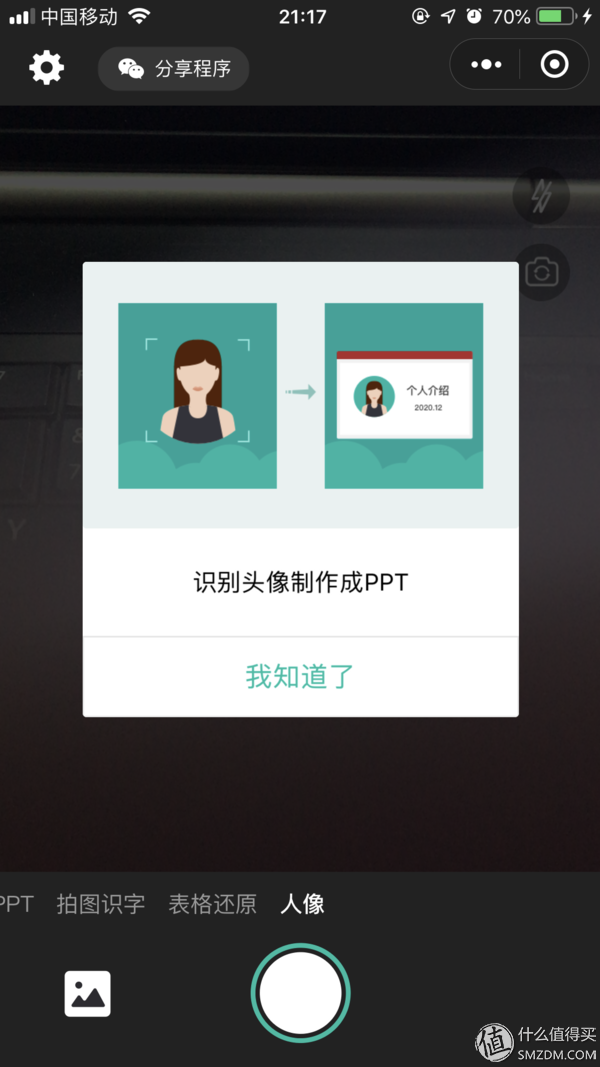Switch to the 表格还原 mode
Screen dimensions: 600x1067
212,905
